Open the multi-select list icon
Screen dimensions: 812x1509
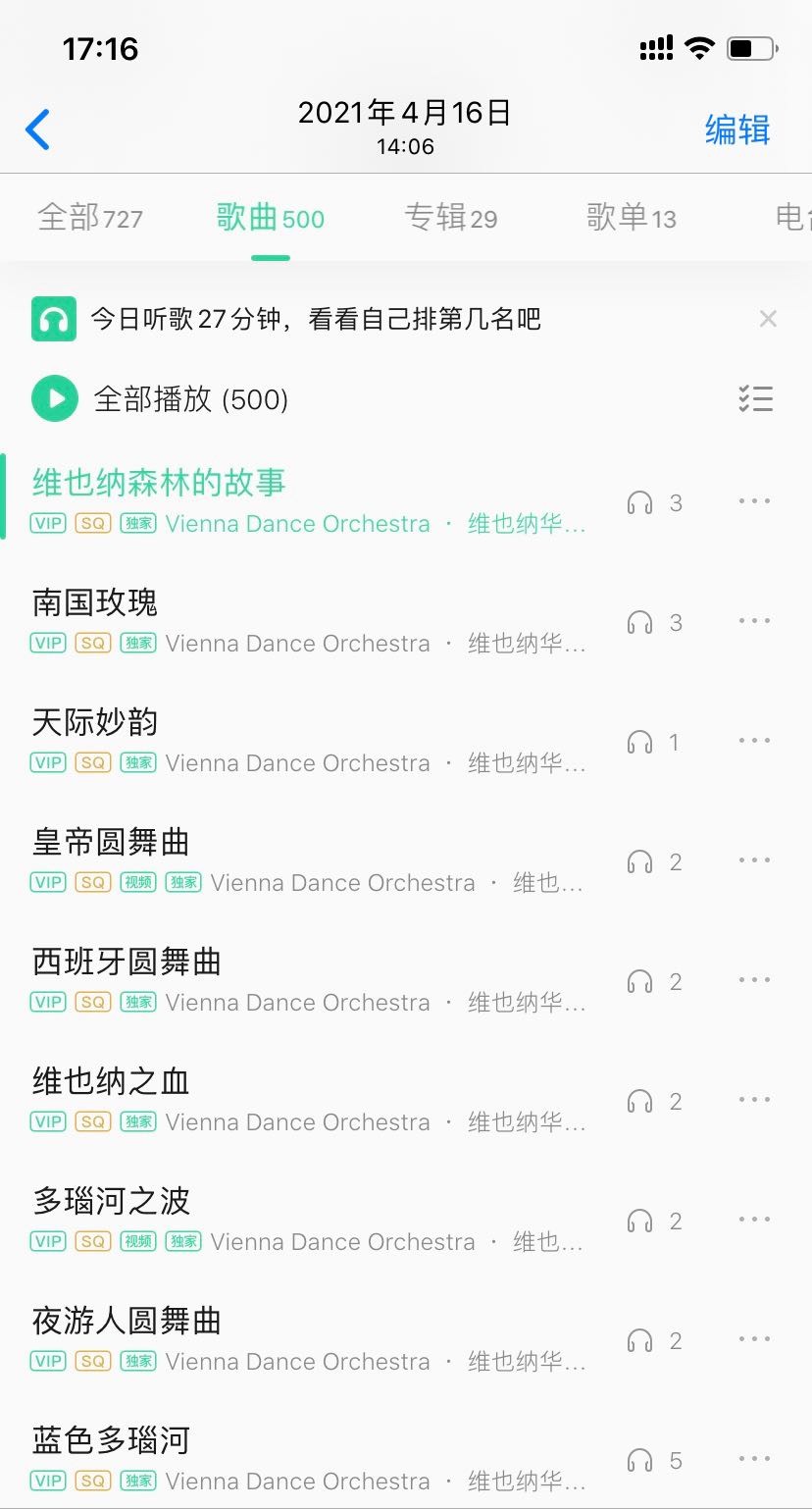pyautogui.click(x=755, y=398)
